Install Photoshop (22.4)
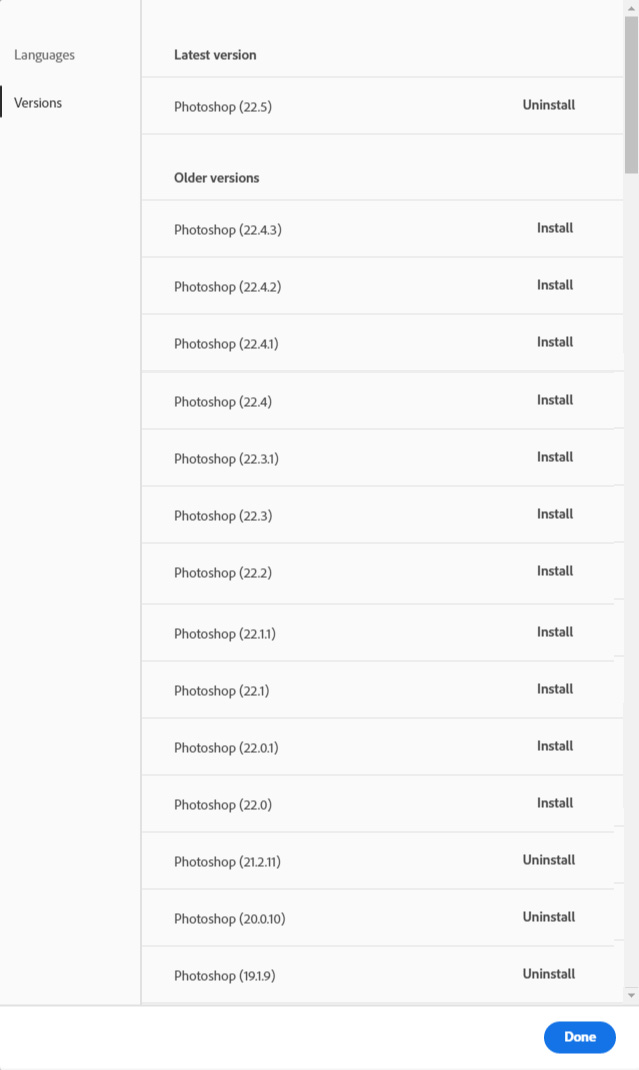This screenshot has width=639, height=1070. (555, 400)
